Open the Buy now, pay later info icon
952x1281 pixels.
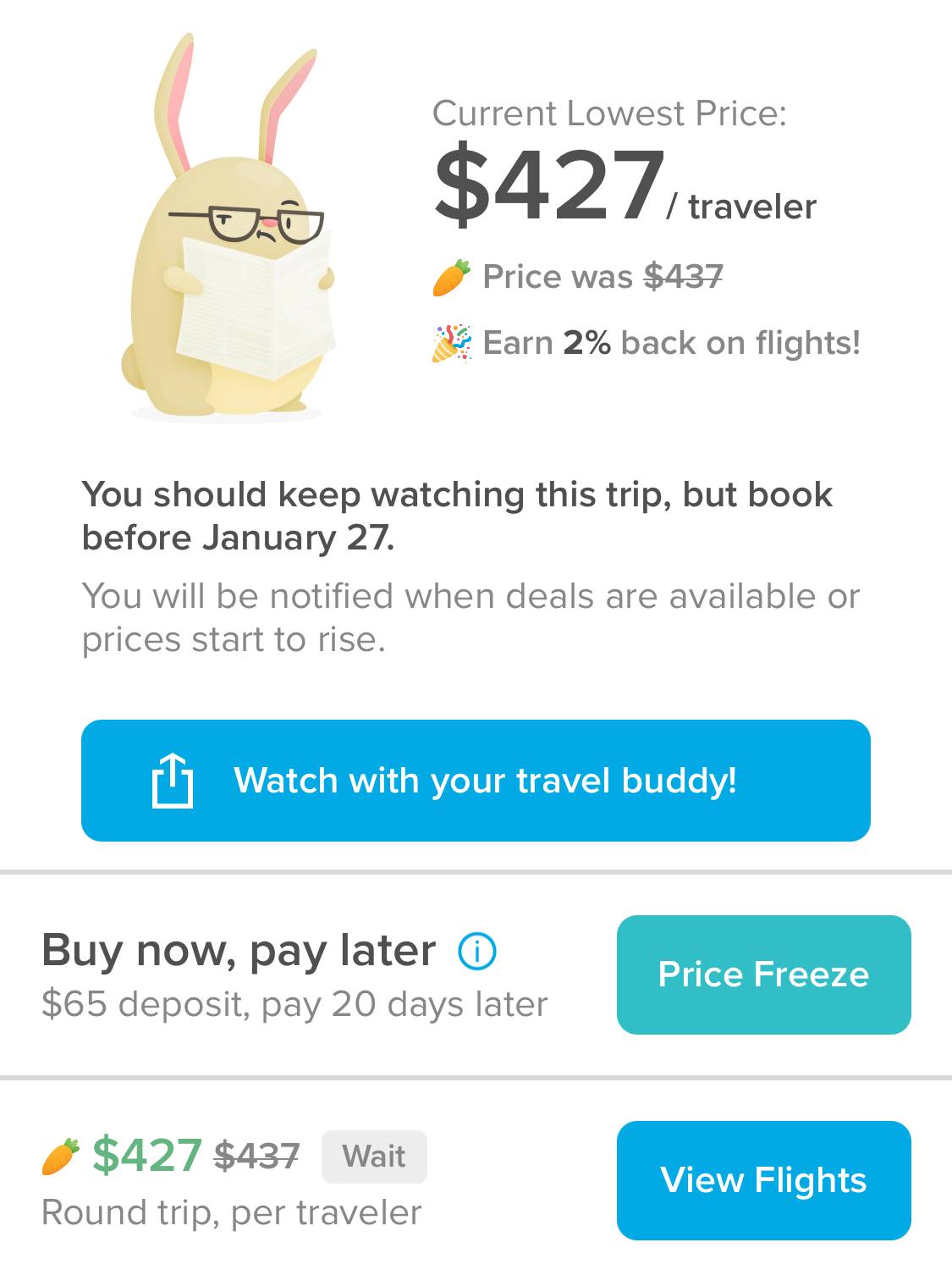(475, 950)
